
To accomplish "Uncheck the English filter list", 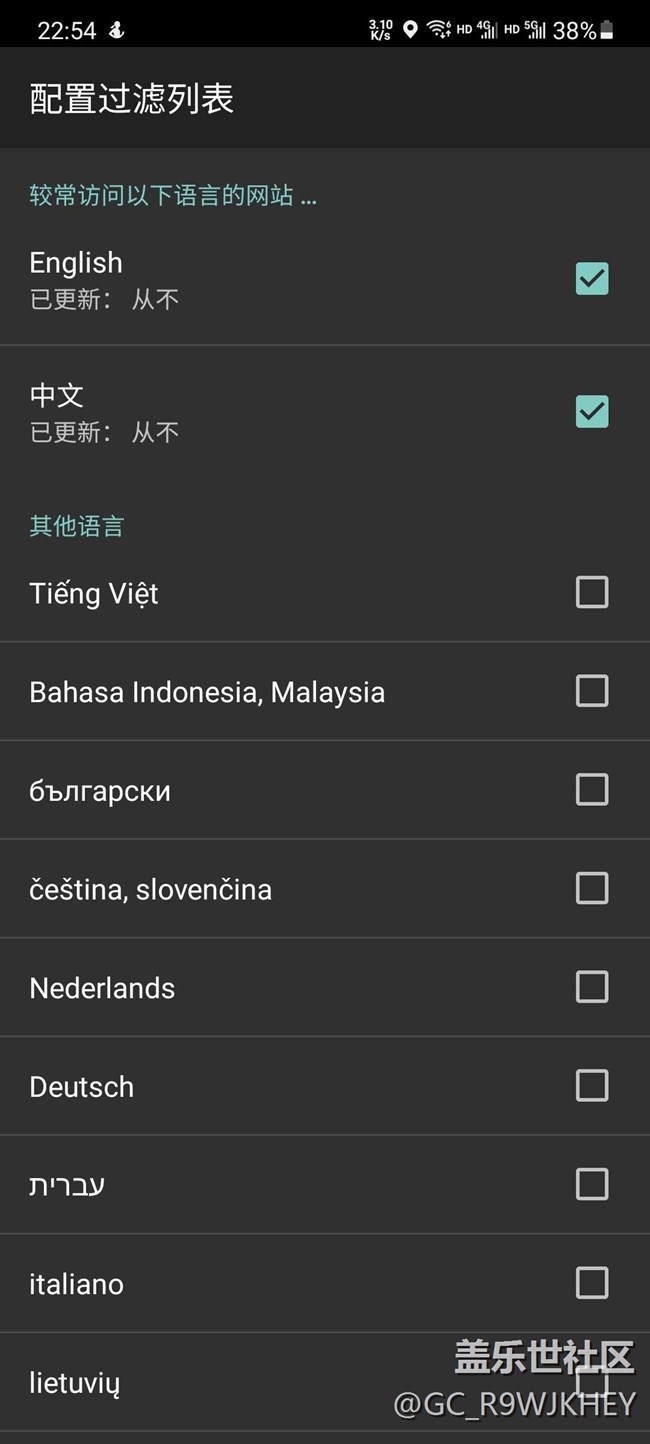I will point(592,279).
